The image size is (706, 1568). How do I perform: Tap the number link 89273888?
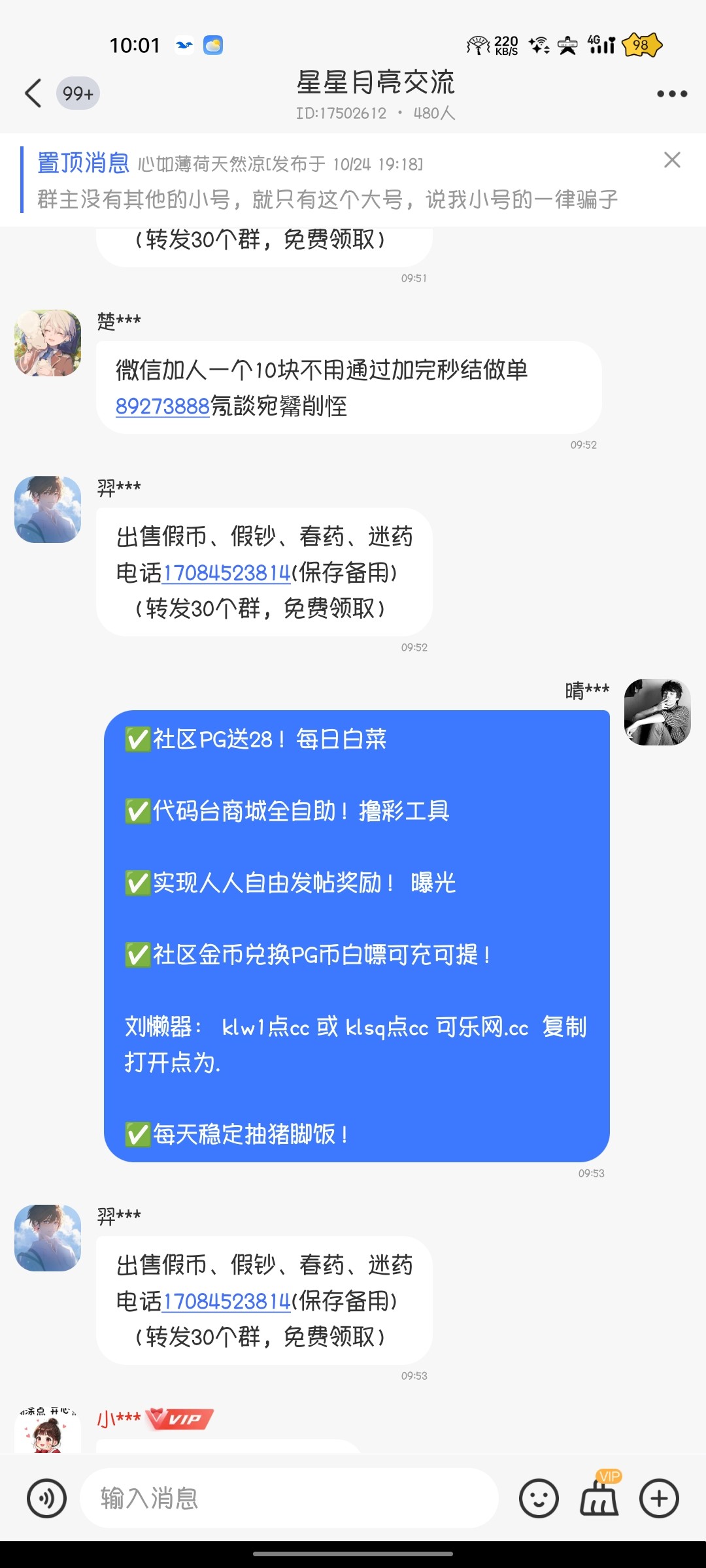(x=162, y=406)
